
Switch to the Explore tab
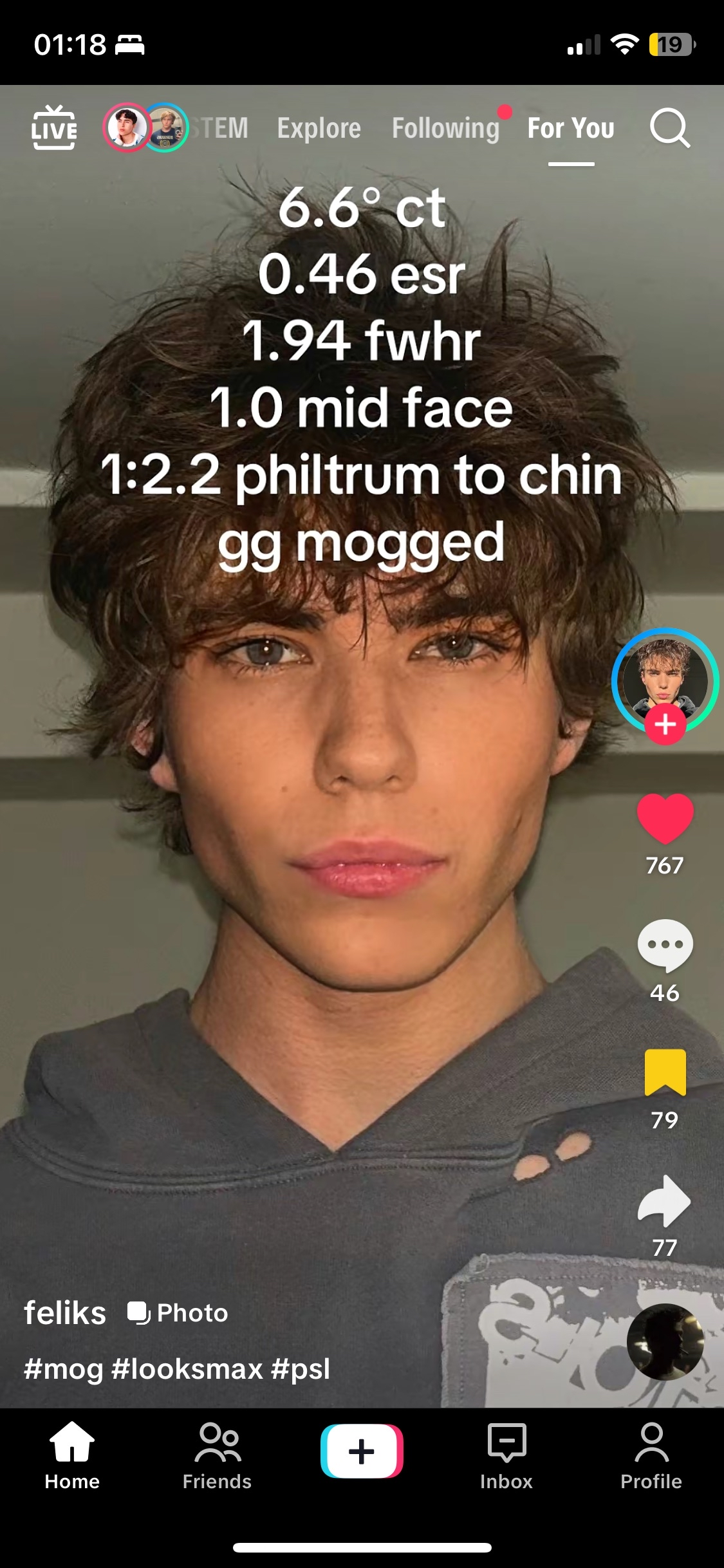(x=319, y=128)
